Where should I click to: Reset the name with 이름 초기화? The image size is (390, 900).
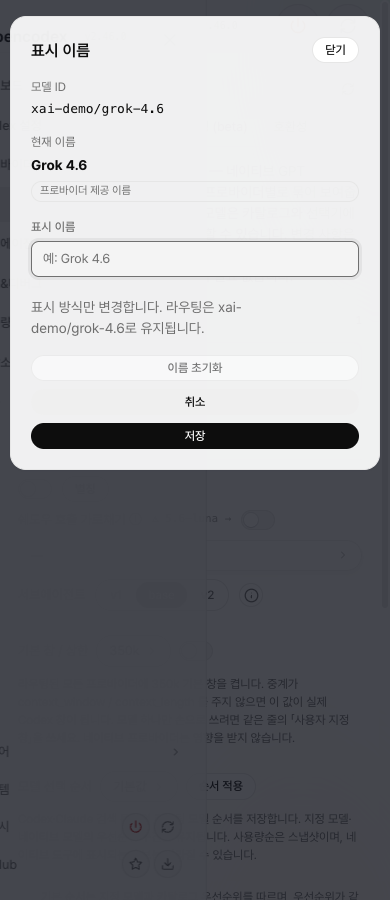tap(195, 368)
